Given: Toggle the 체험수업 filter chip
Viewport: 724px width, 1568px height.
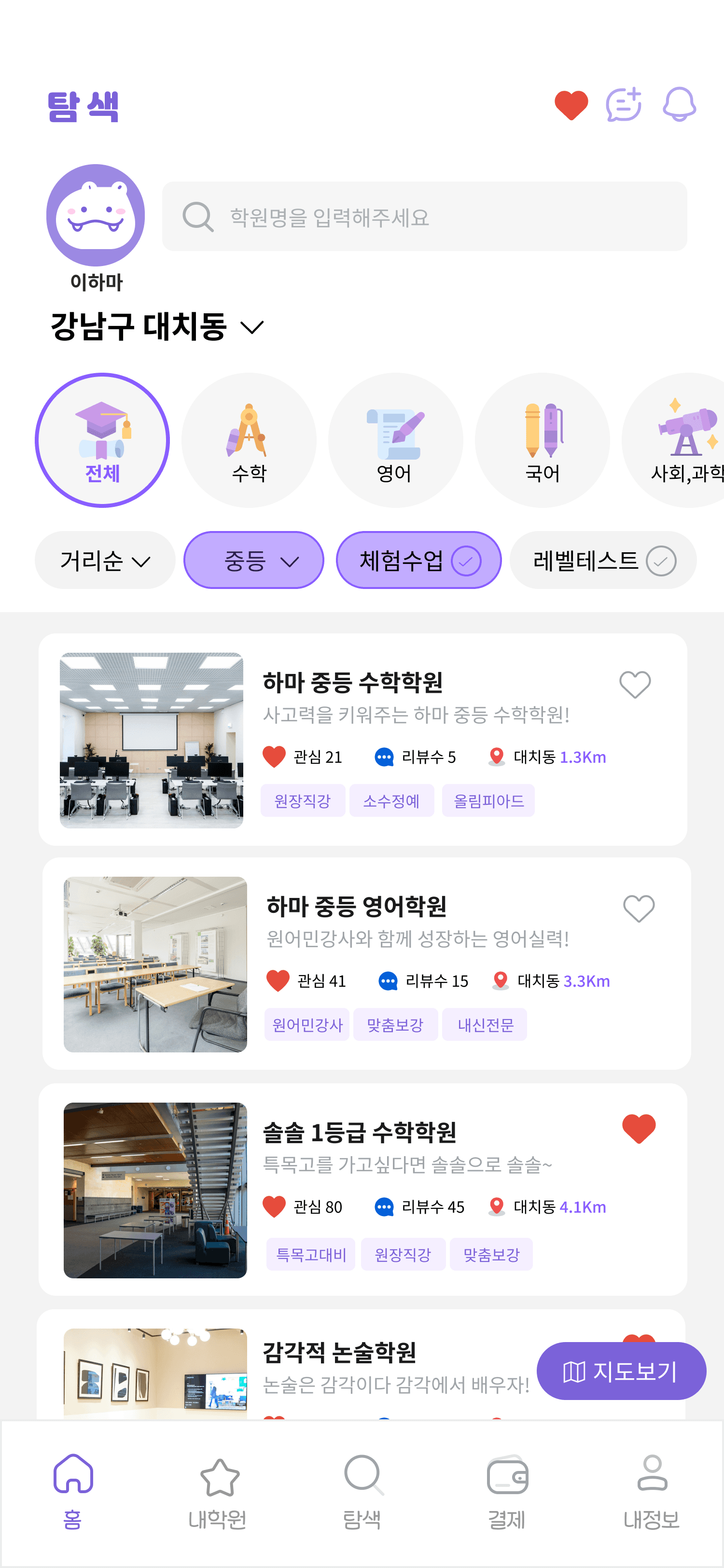Looking at the screenshot, I should tap(418, 560).
